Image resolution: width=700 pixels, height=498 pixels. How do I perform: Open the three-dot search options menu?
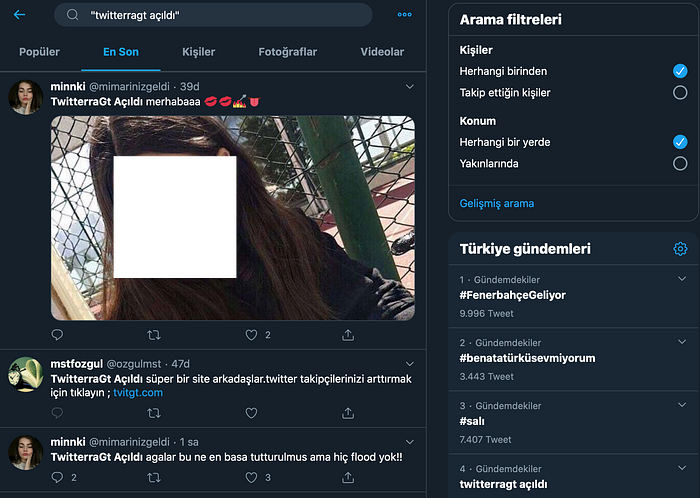(404, 15)
